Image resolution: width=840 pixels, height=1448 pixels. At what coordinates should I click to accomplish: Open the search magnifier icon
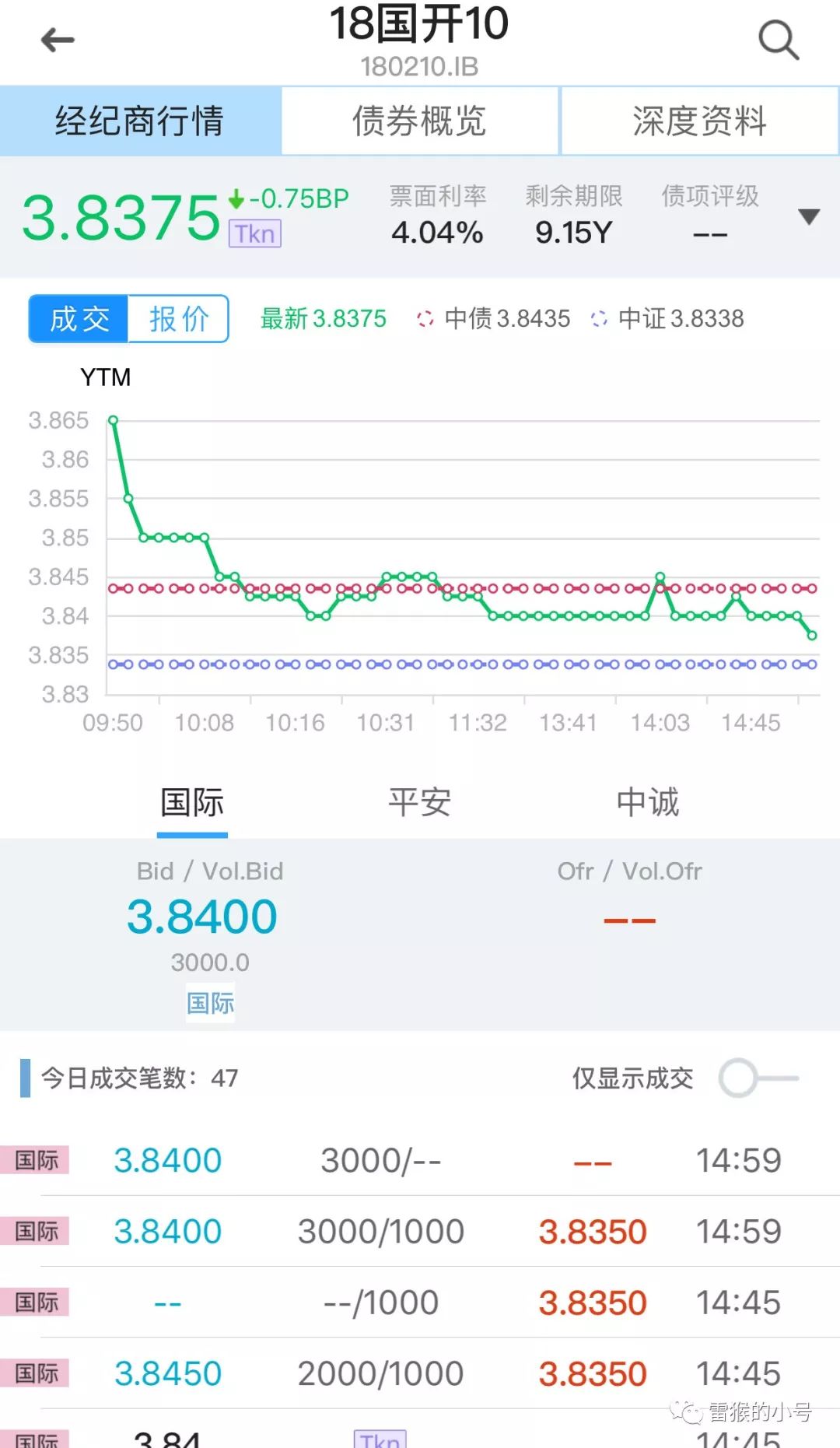click(x=778, y=40)
